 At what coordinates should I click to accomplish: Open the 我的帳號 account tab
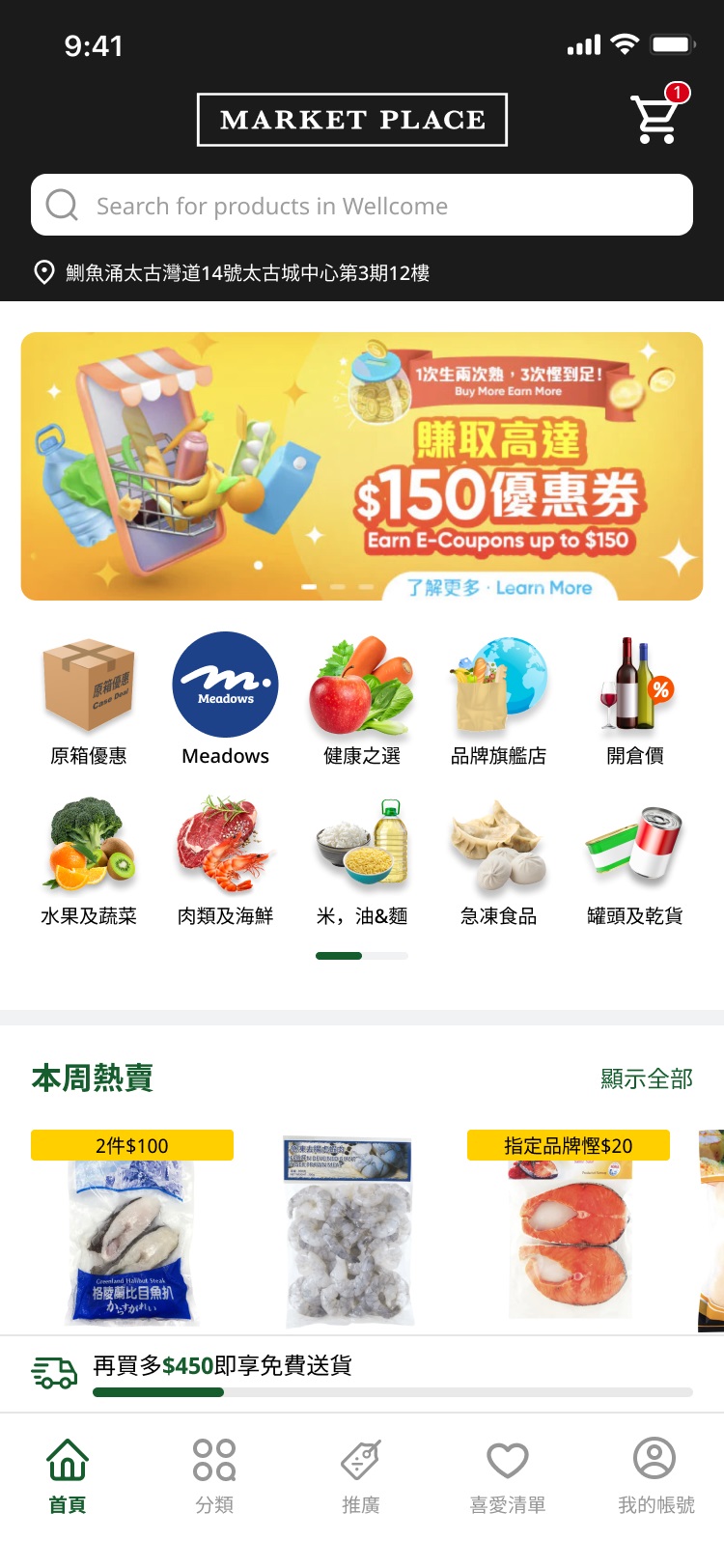click(x=655, y=1476)
